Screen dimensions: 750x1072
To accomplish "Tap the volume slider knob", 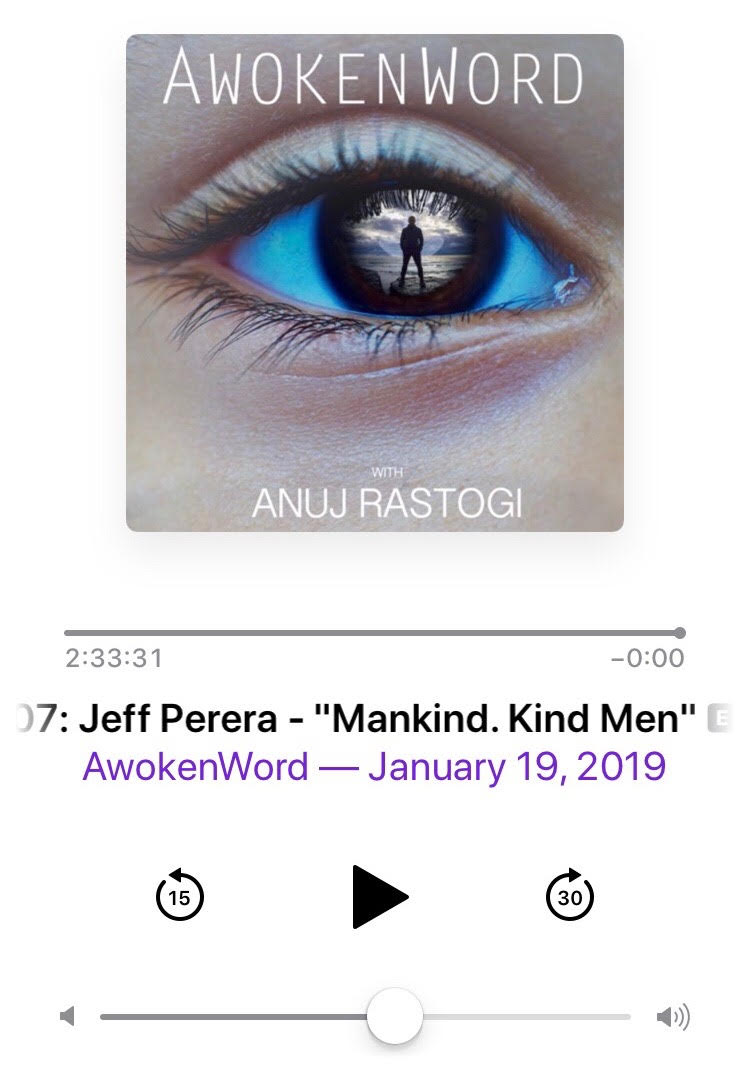I will coord(395,1017).
